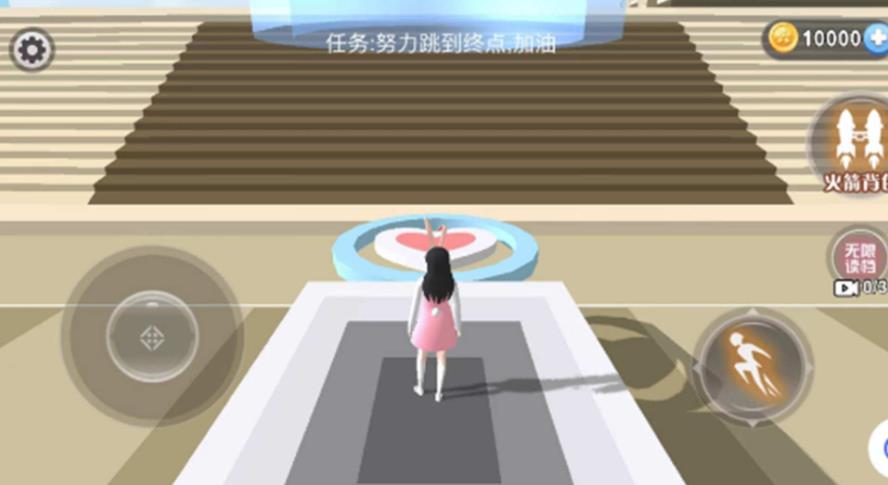Tap the virtual joystick center
The width and height of the screenshot is (888, 485).
(x=152, y=336)
